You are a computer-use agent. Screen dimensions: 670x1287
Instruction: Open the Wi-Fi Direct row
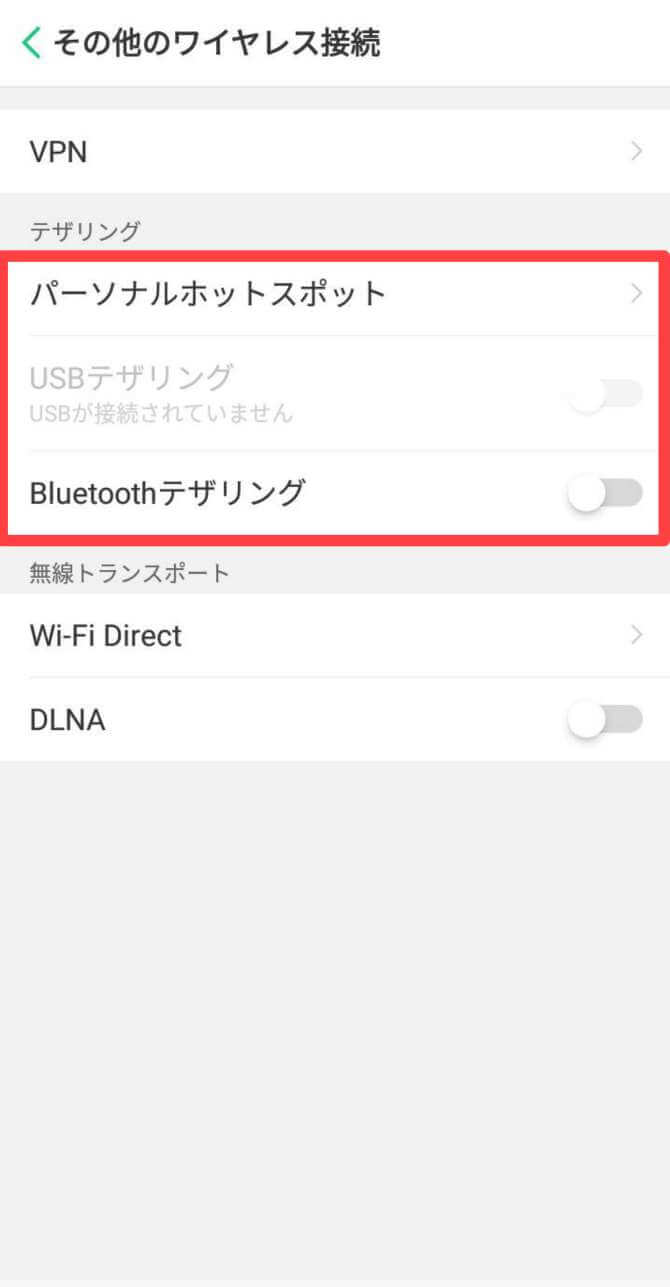335,635
